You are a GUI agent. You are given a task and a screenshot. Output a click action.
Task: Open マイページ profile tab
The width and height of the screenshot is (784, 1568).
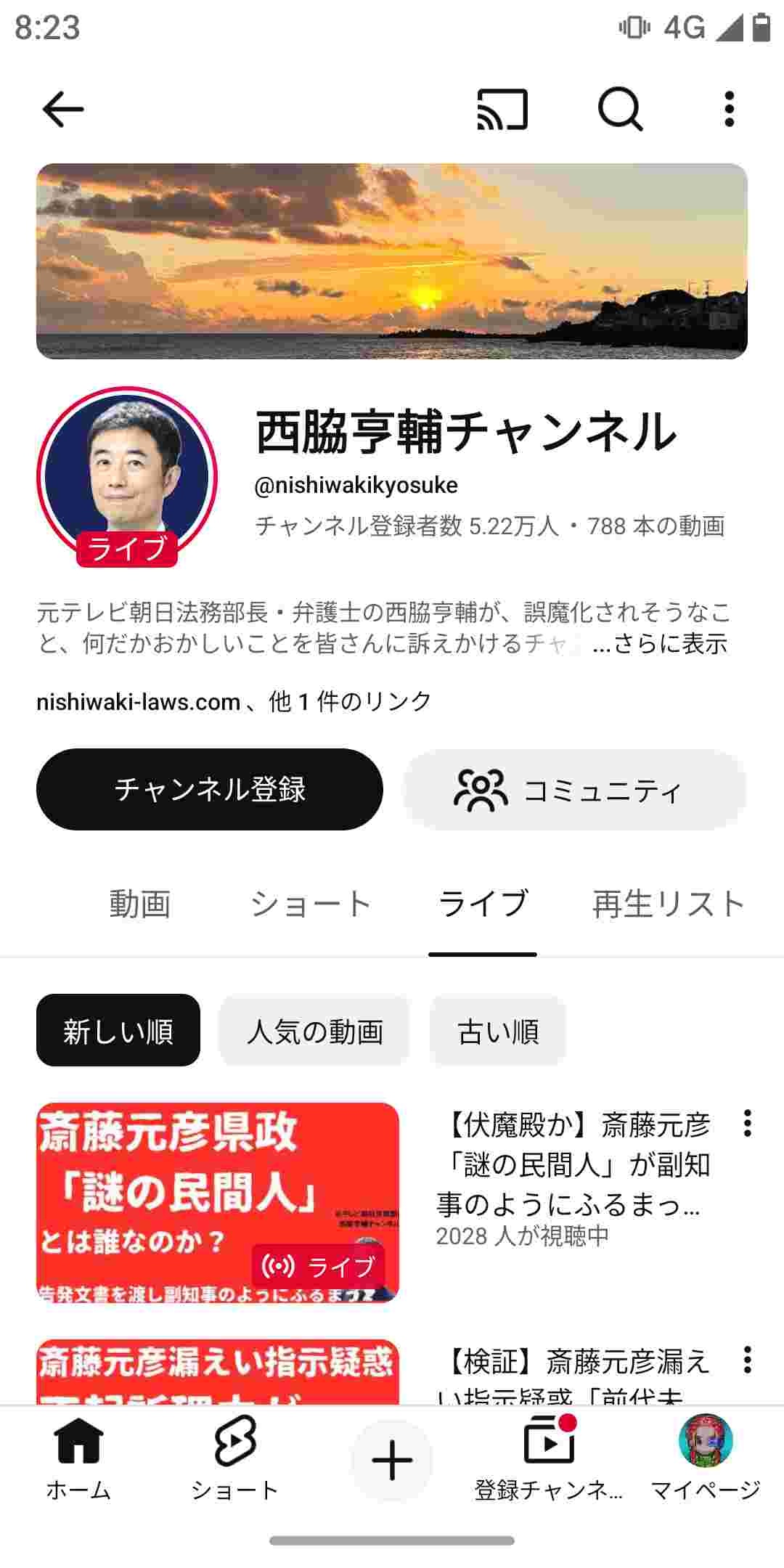705,1459
